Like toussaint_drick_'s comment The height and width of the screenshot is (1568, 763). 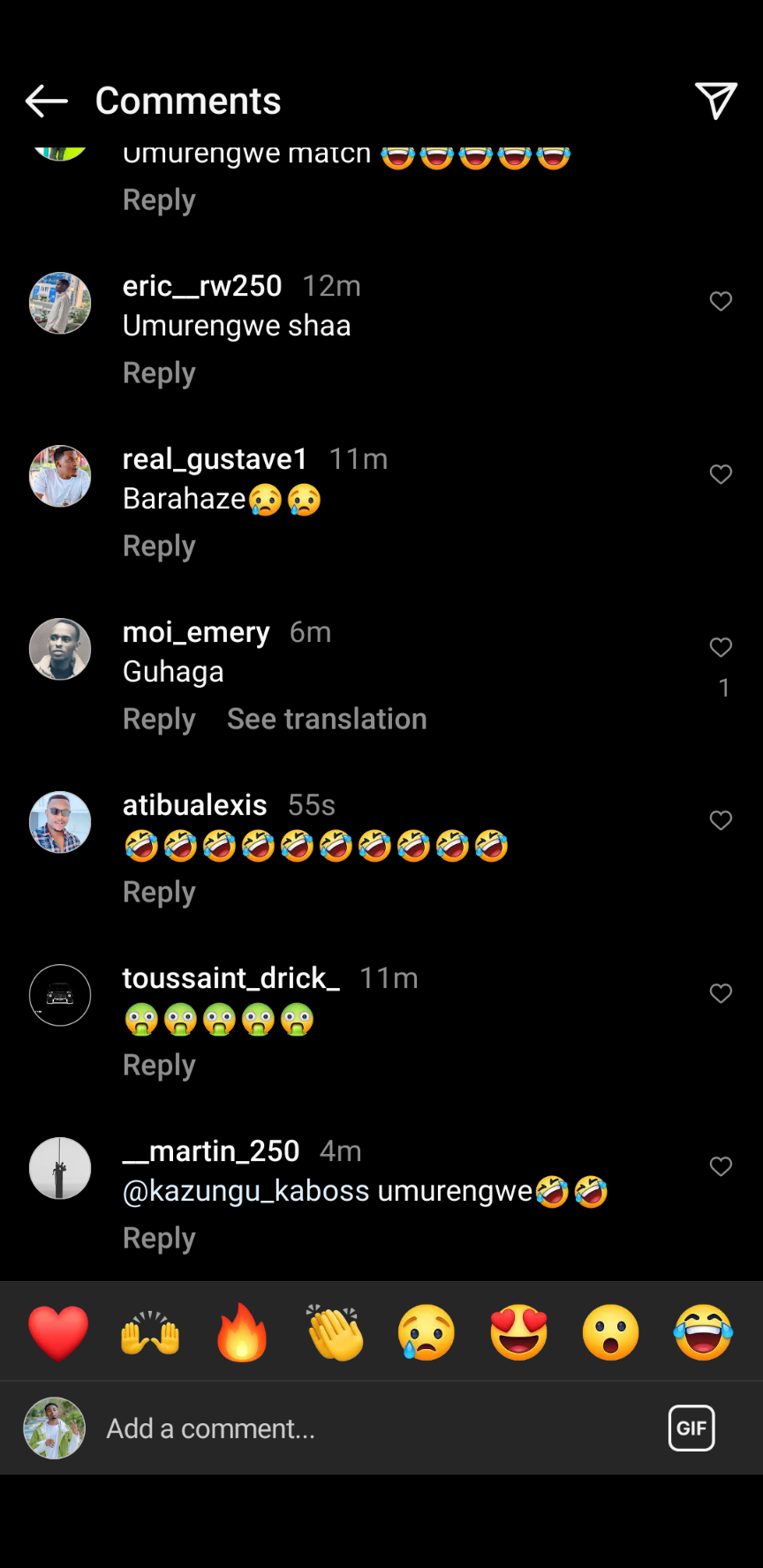click(721, 993)
